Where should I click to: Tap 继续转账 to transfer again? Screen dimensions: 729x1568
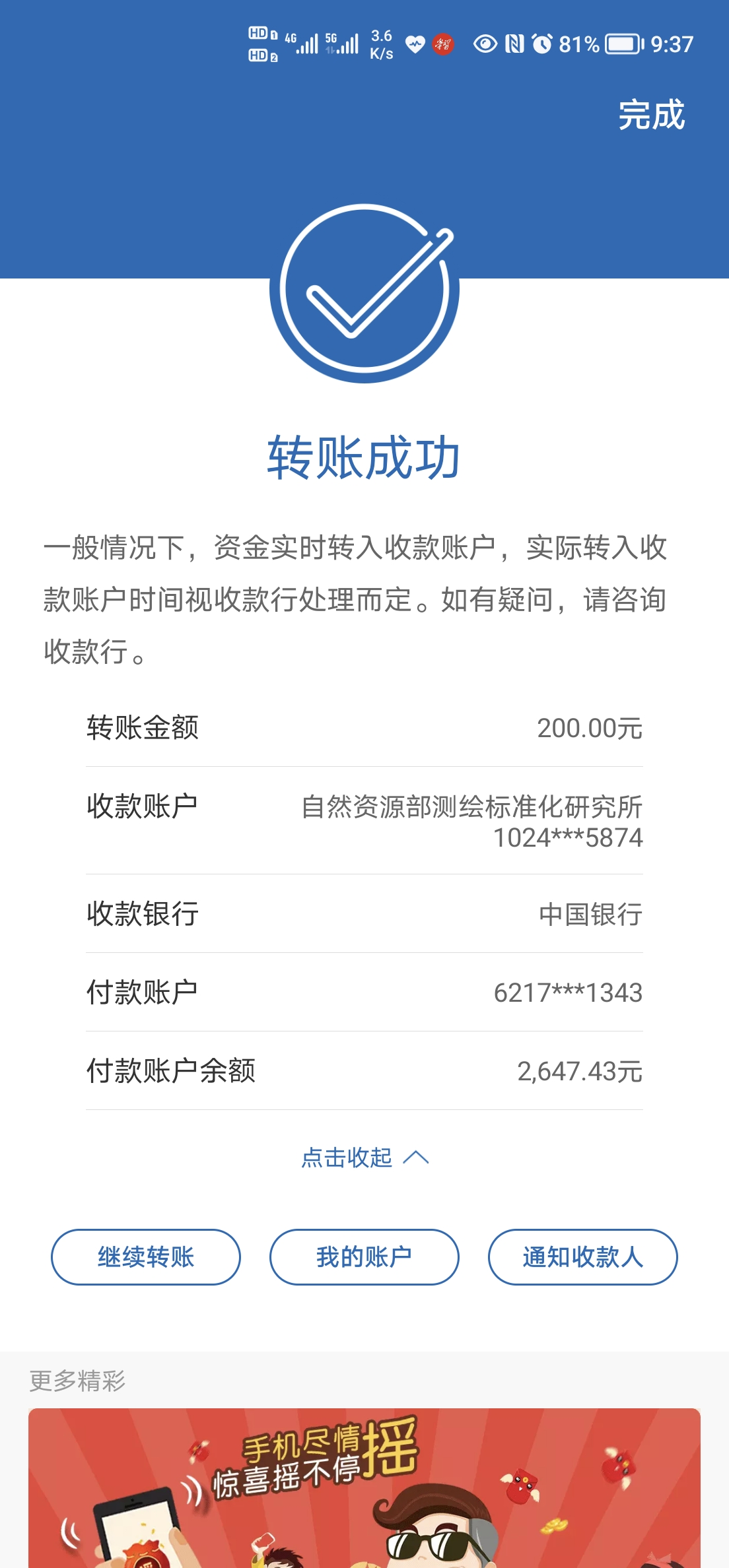coord(146,1257)
